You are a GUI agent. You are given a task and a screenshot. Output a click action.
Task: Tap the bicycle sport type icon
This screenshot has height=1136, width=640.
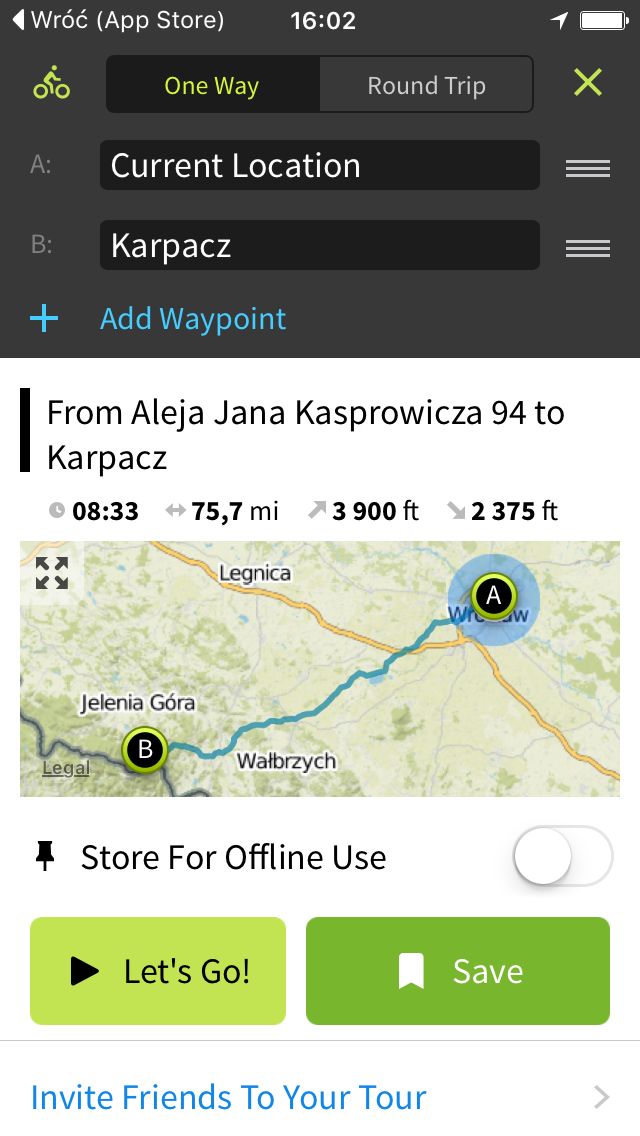click(x=51, y=83)
